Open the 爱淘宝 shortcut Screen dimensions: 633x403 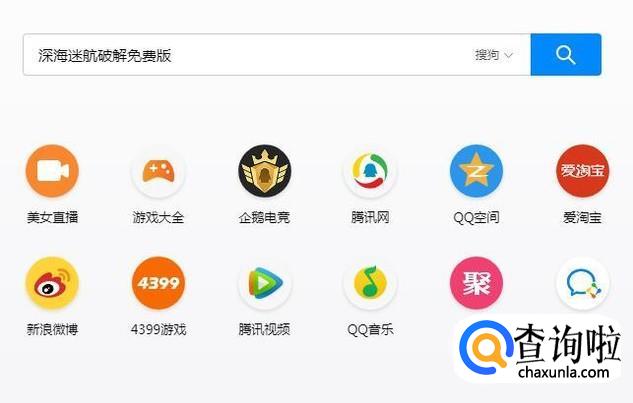(x=582, y=171)
